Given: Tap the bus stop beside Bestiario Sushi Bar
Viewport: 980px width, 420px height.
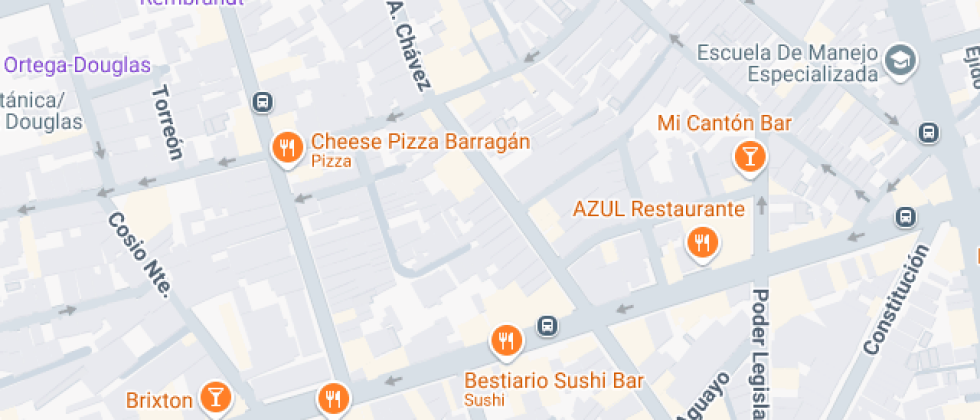Looking at the screenshot, I should (x=547, y=326).
